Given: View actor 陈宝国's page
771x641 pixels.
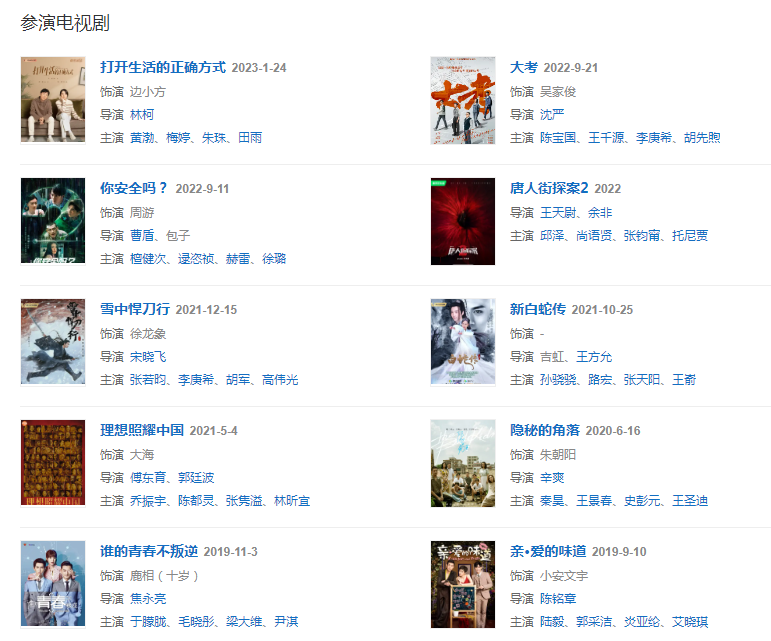Looking at the screenshot, I should 558,138.
